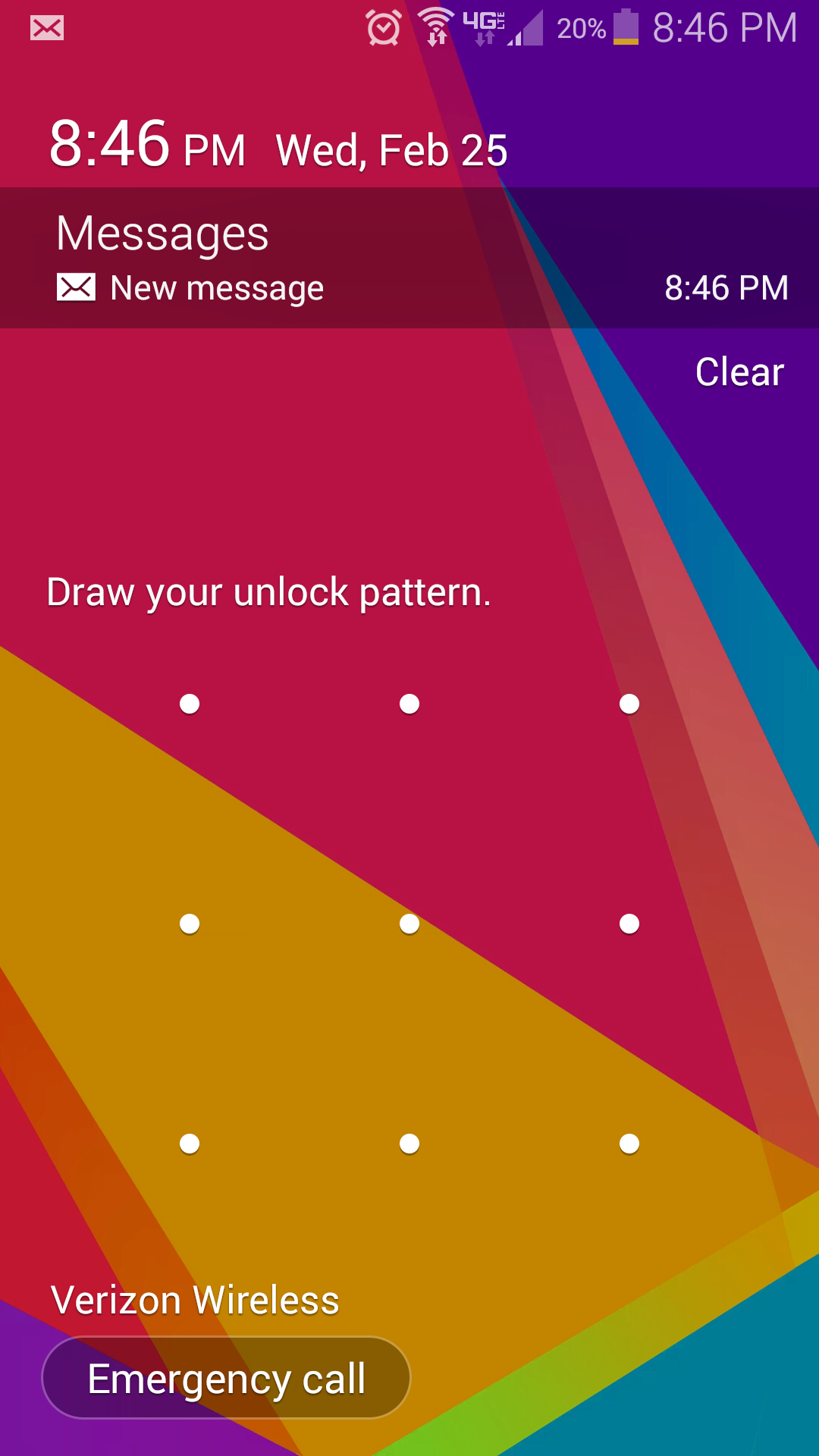Tap the unread message envelope icon in status bar
This screenshot has width=819, height=1456.
pyautogui.click(x=45, y=29)
